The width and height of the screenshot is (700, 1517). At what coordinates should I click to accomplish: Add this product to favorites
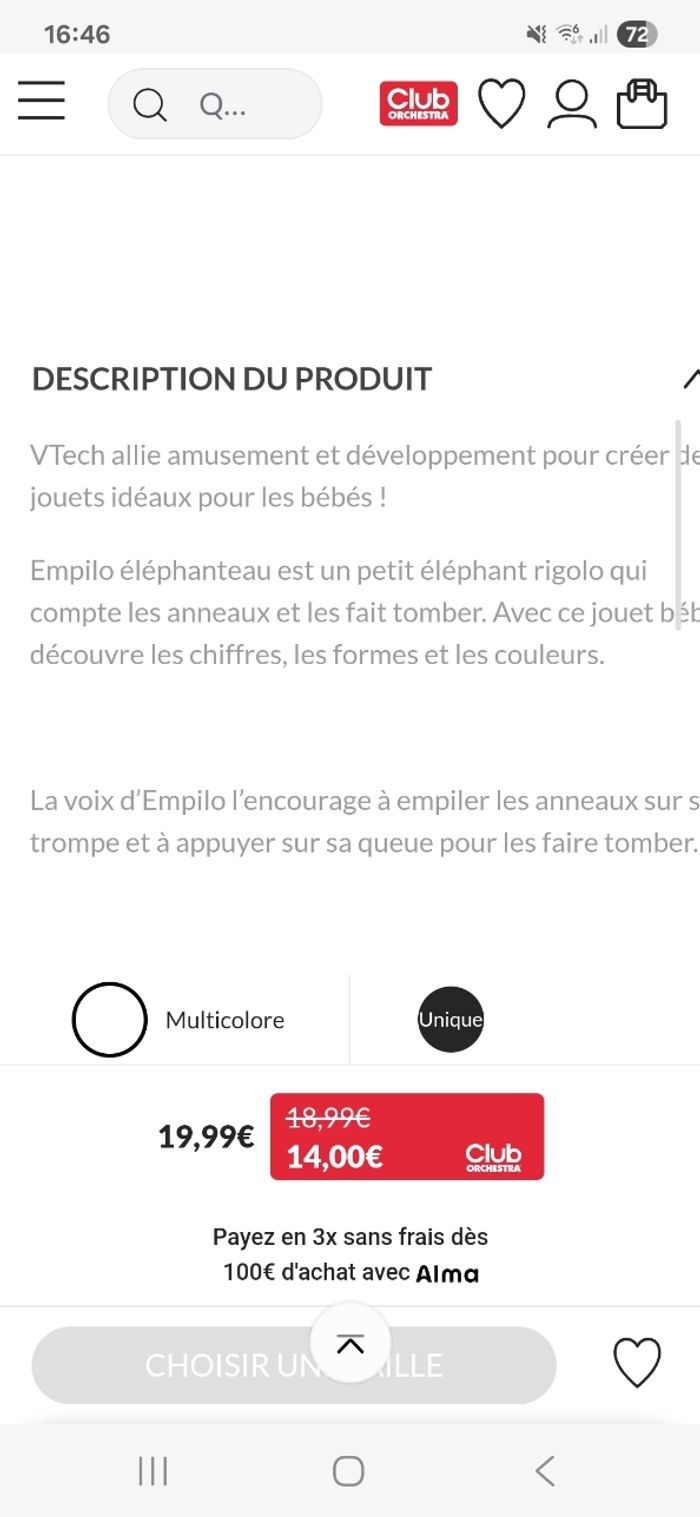637,1362
